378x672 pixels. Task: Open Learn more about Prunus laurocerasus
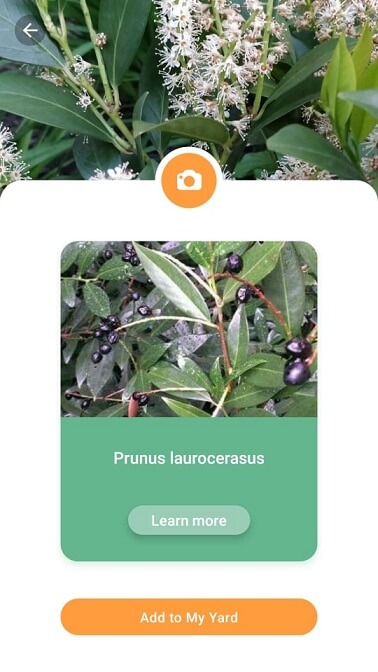(x=189, y=520)
